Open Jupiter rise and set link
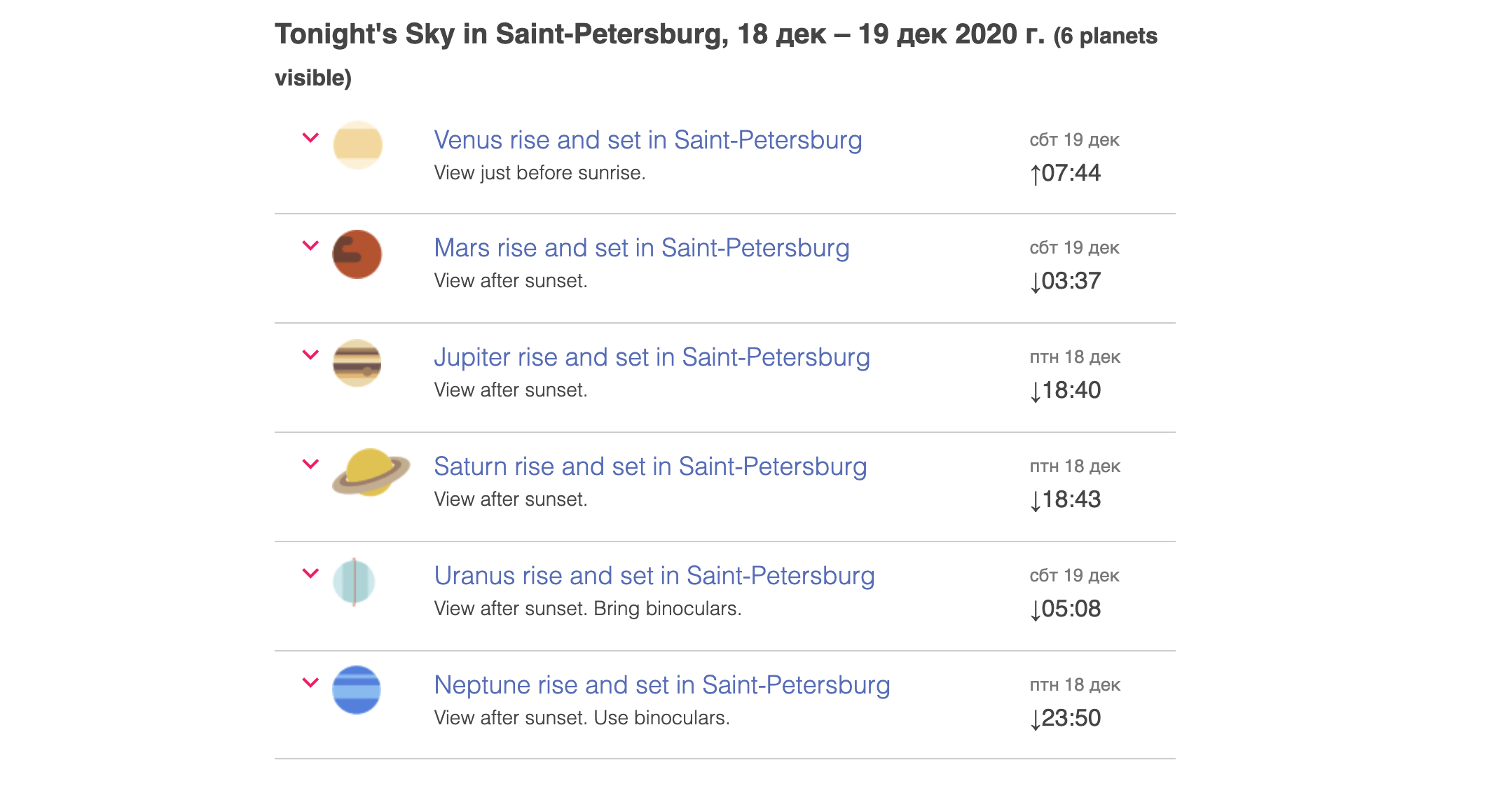 pyautogui.click(x=652, y=357)
